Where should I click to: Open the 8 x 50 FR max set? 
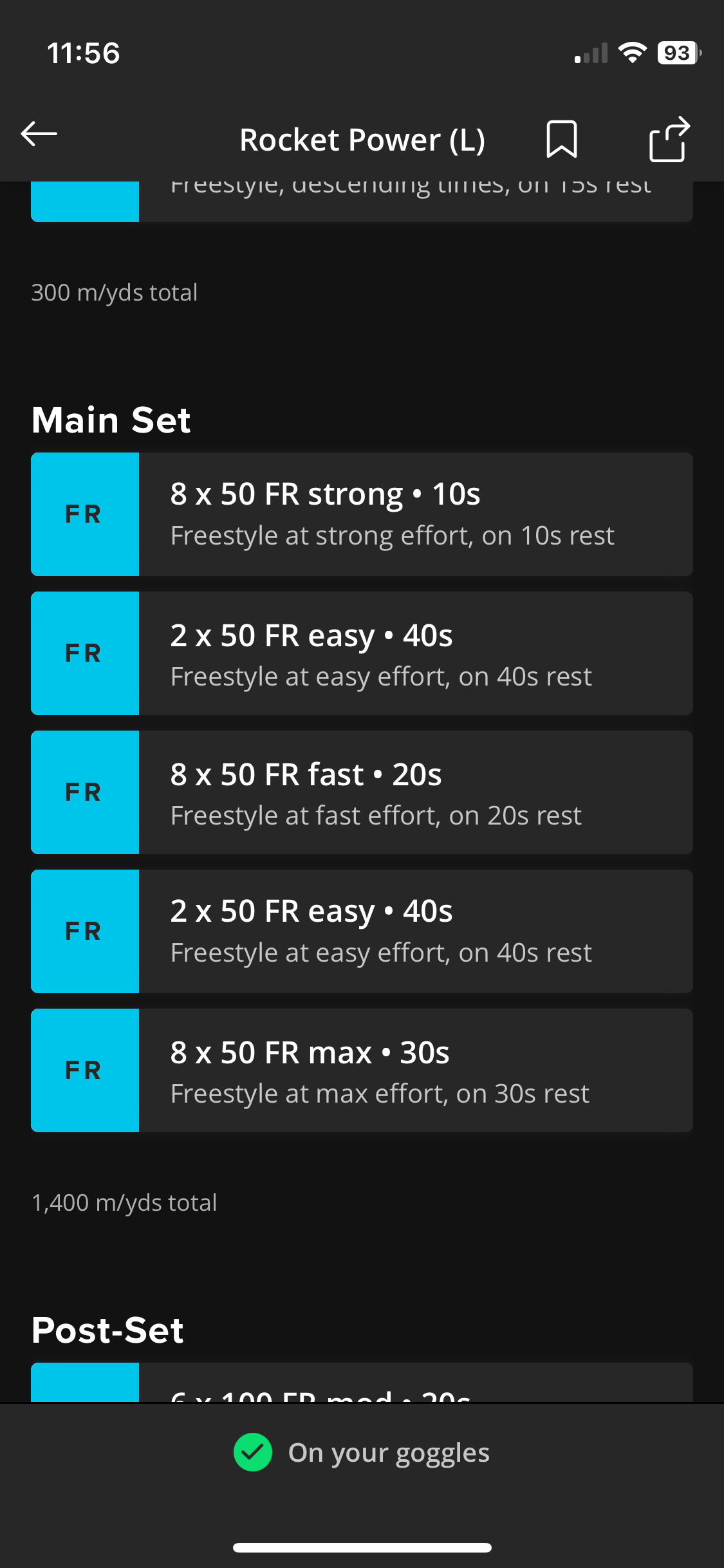(362, 1070)
